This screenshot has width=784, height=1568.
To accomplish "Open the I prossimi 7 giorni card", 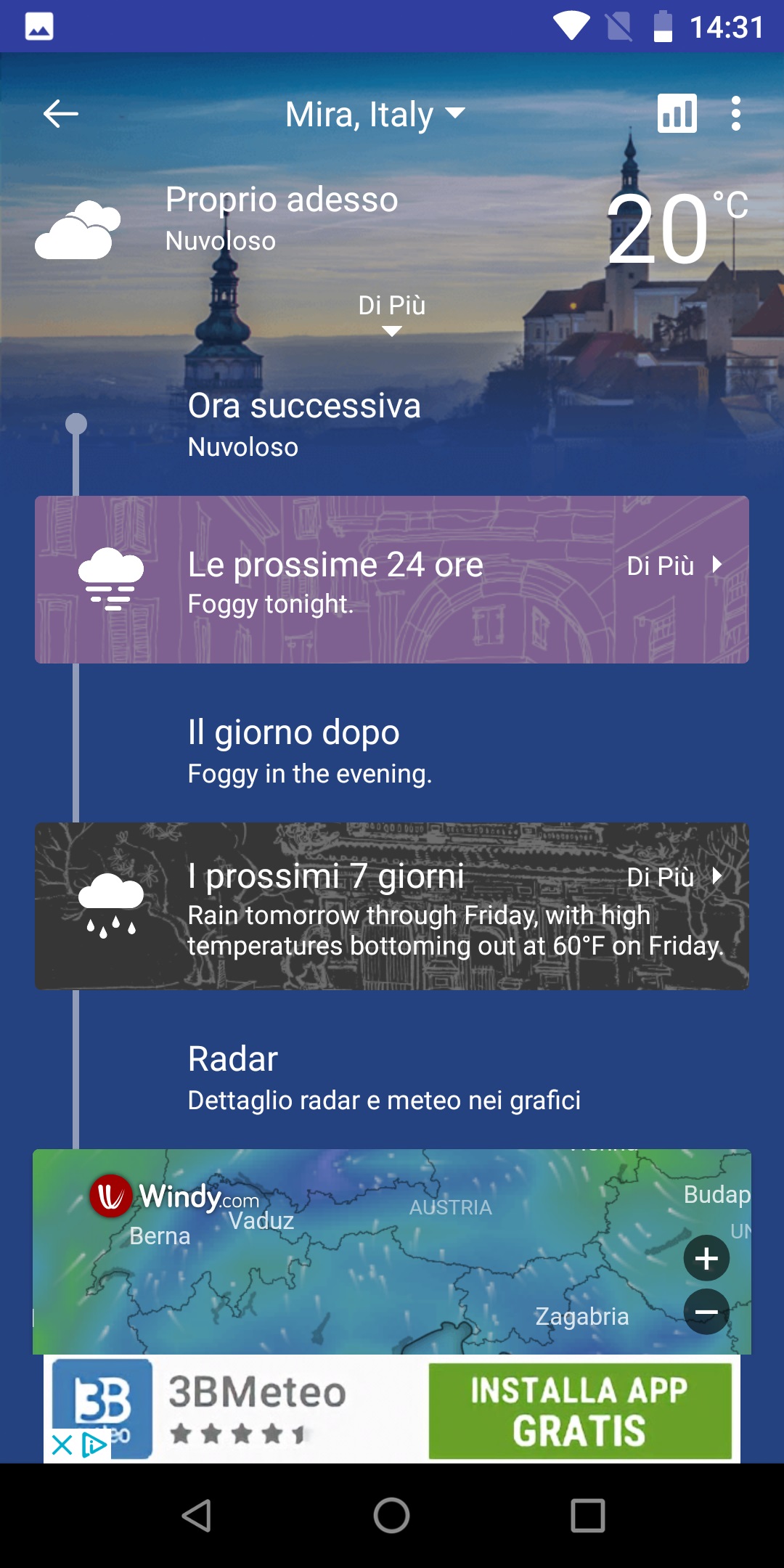I will pyautogui.click(x=392, y=906).
